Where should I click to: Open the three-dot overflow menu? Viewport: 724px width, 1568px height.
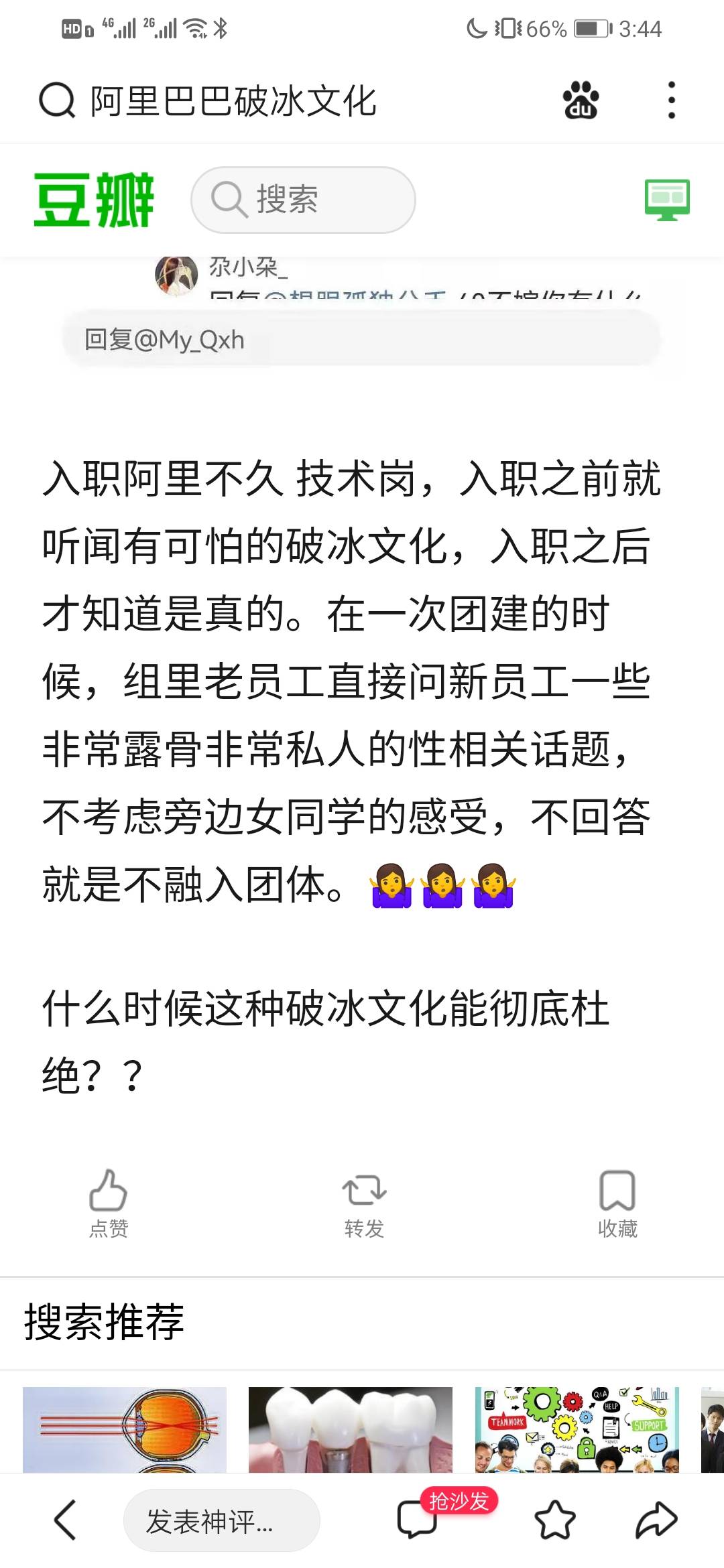pos(671,101)
